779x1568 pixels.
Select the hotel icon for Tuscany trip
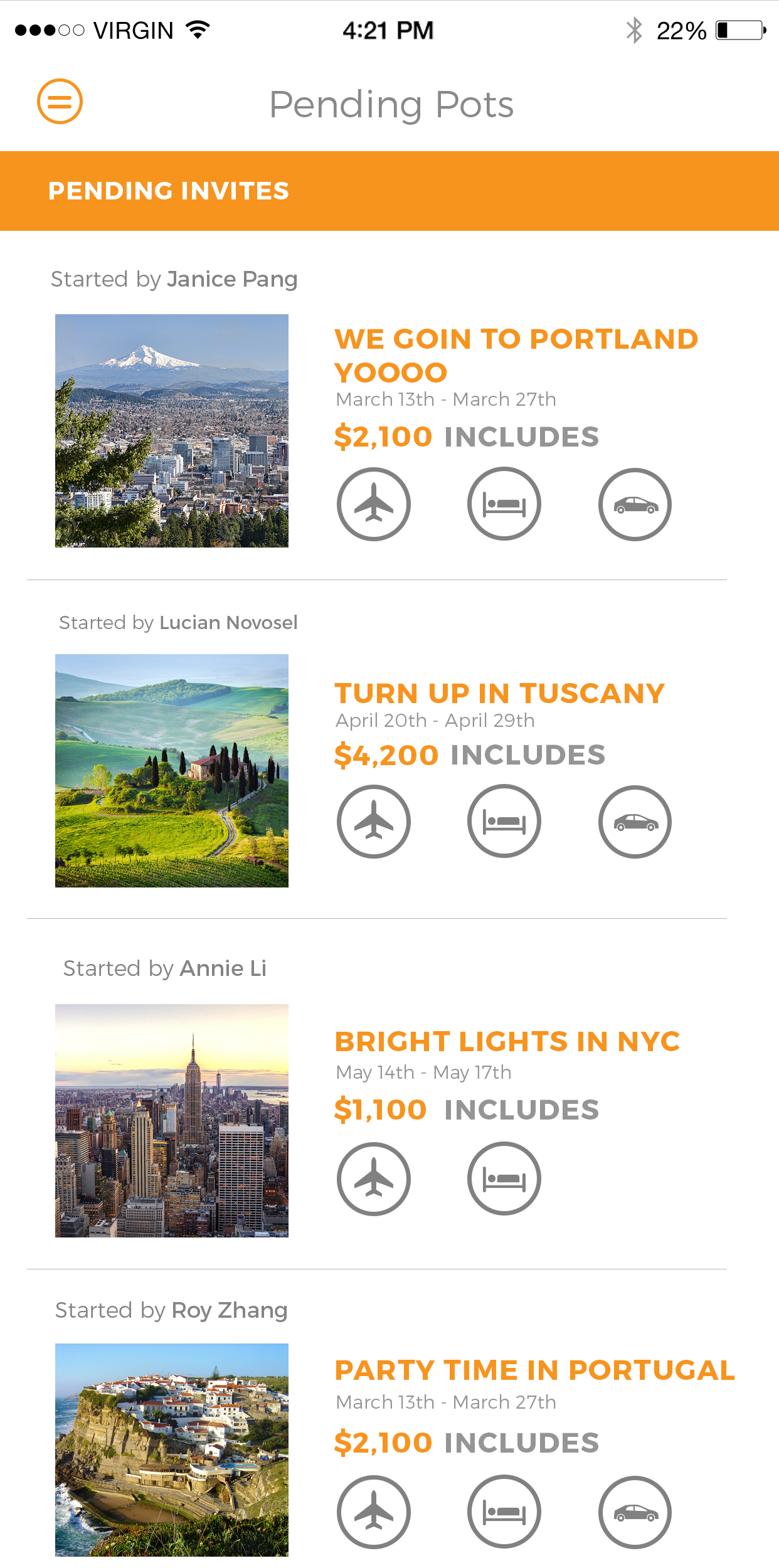pos(504,822)
